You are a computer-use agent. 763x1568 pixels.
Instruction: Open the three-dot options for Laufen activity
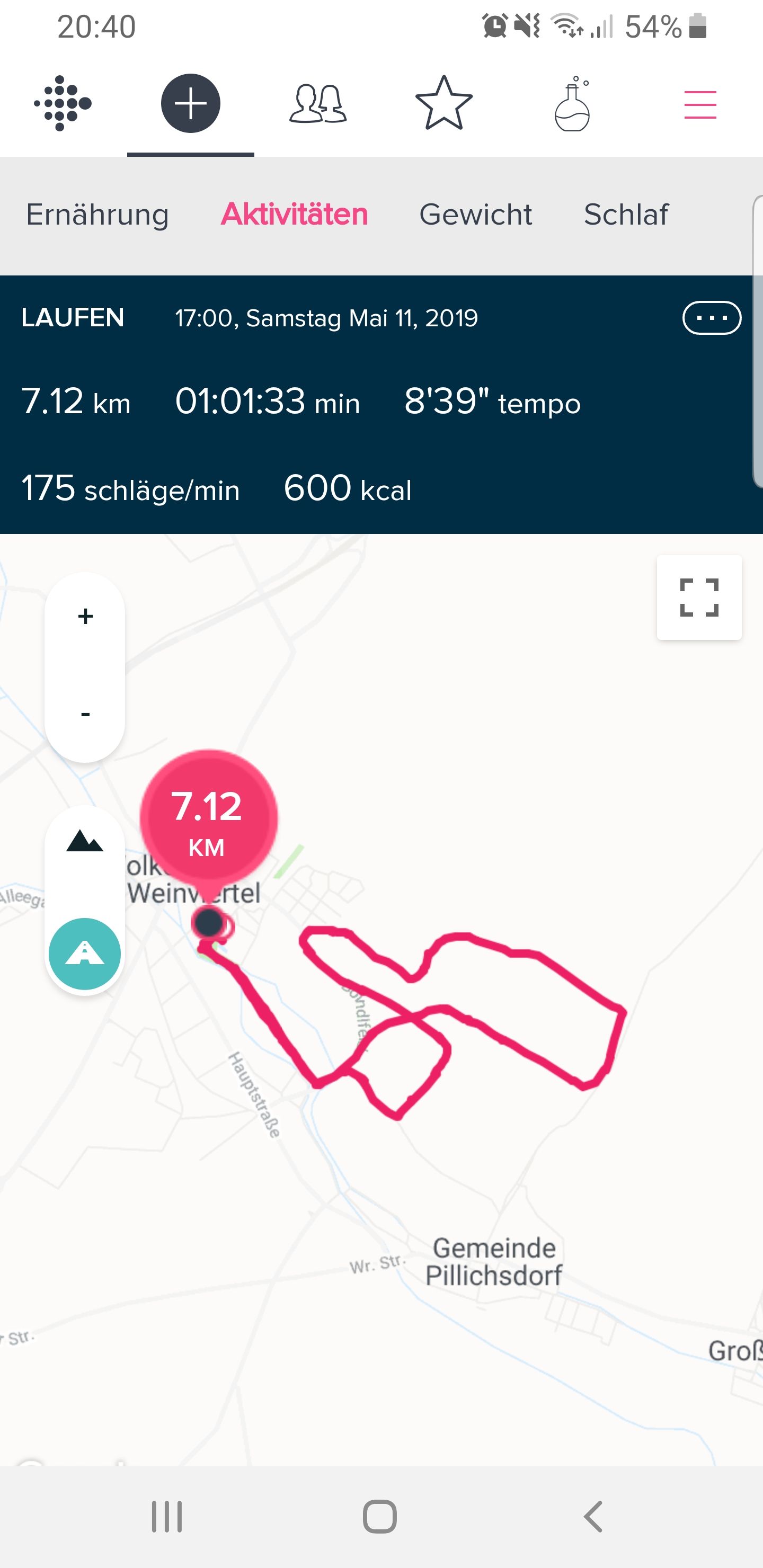(x=711, y=318)
